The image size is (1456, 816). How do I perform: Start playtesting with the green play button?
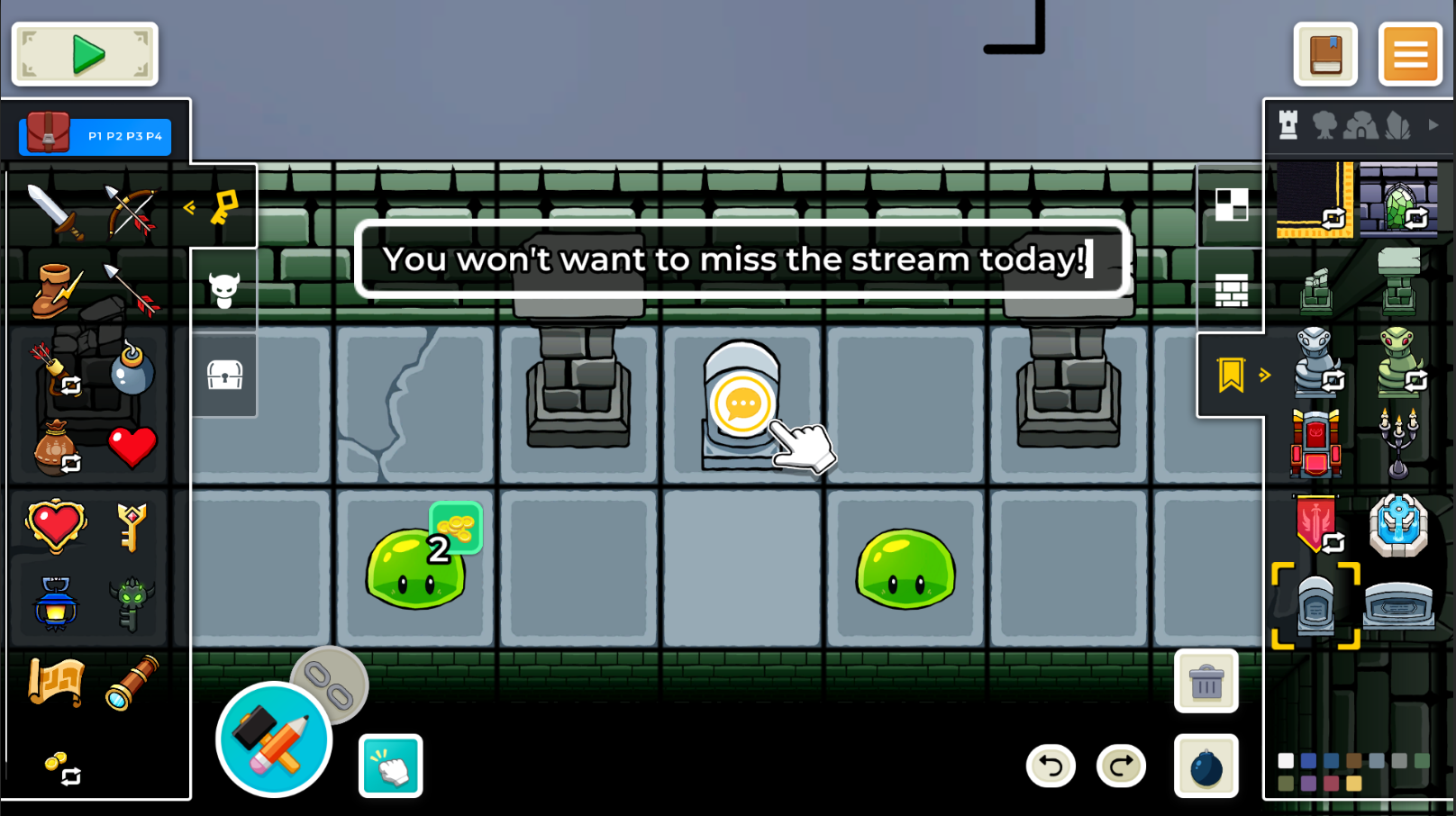[86, 55]
